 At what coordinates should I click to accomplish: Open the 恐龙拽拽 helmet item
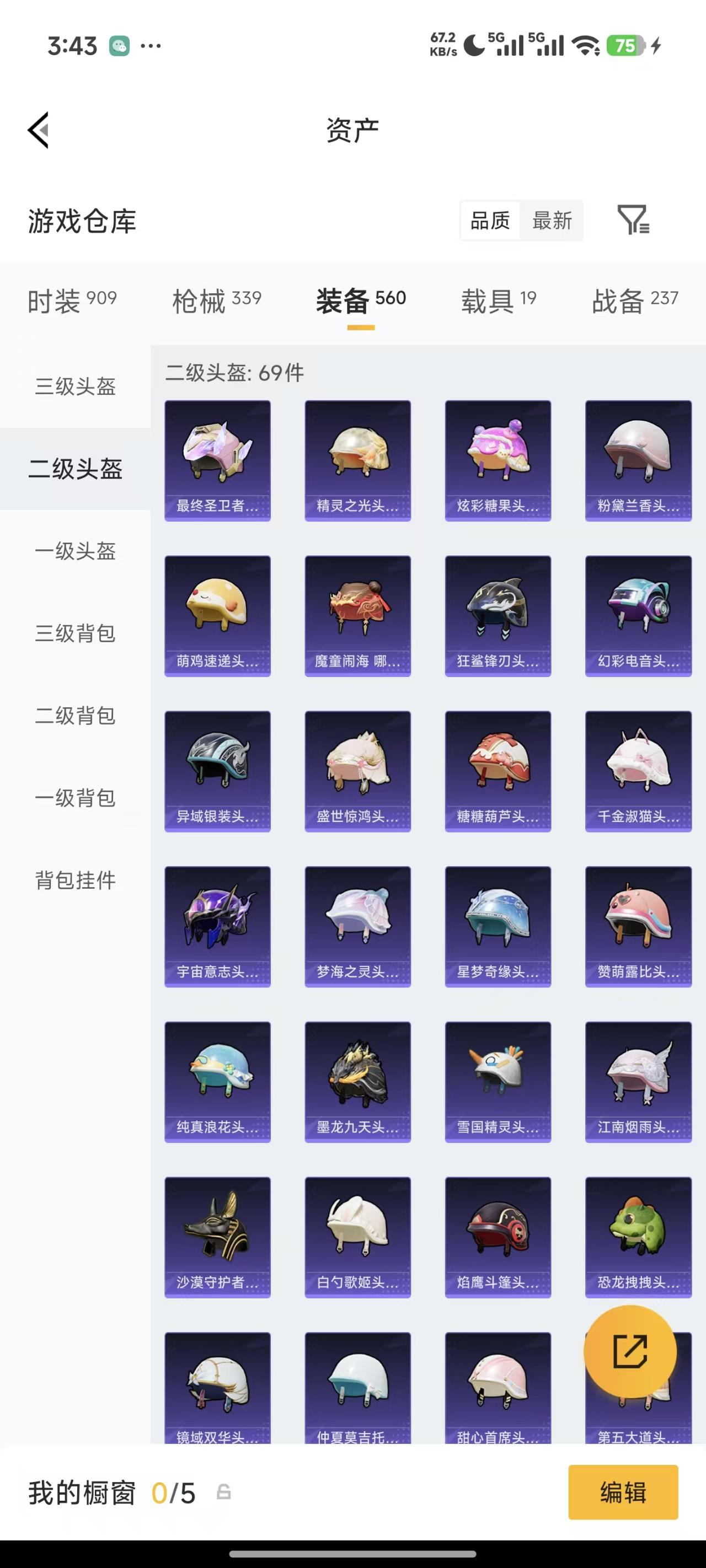(x=638, y=1237)
